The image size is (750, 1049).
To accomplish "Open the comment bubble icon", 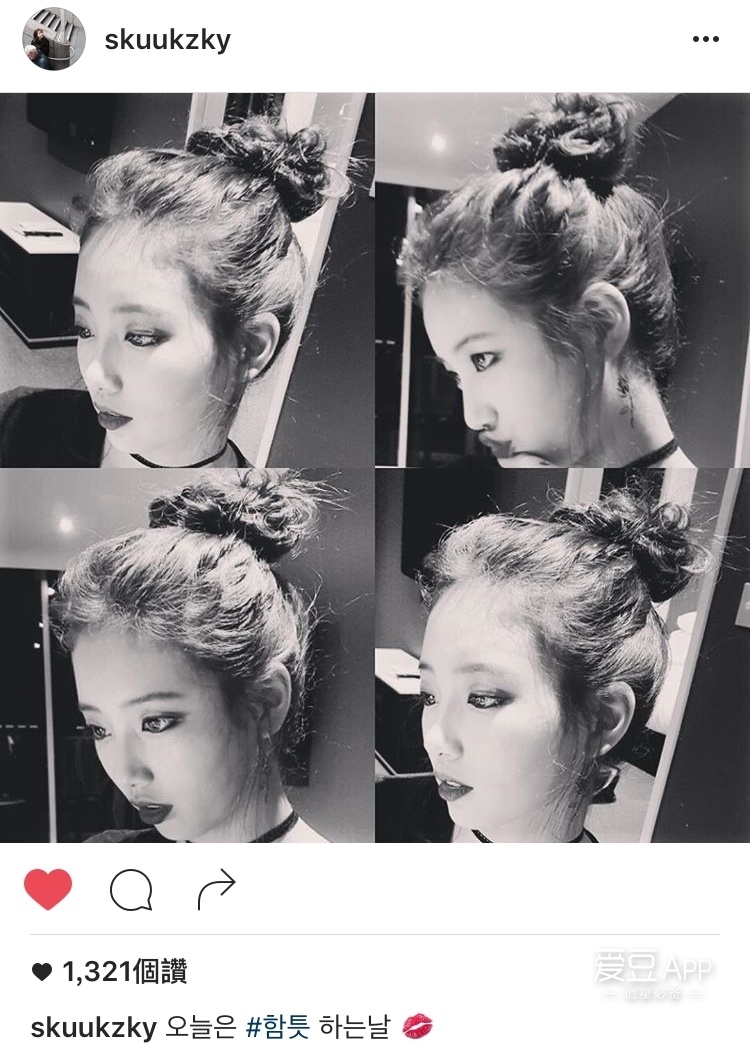I will (131, 889).
